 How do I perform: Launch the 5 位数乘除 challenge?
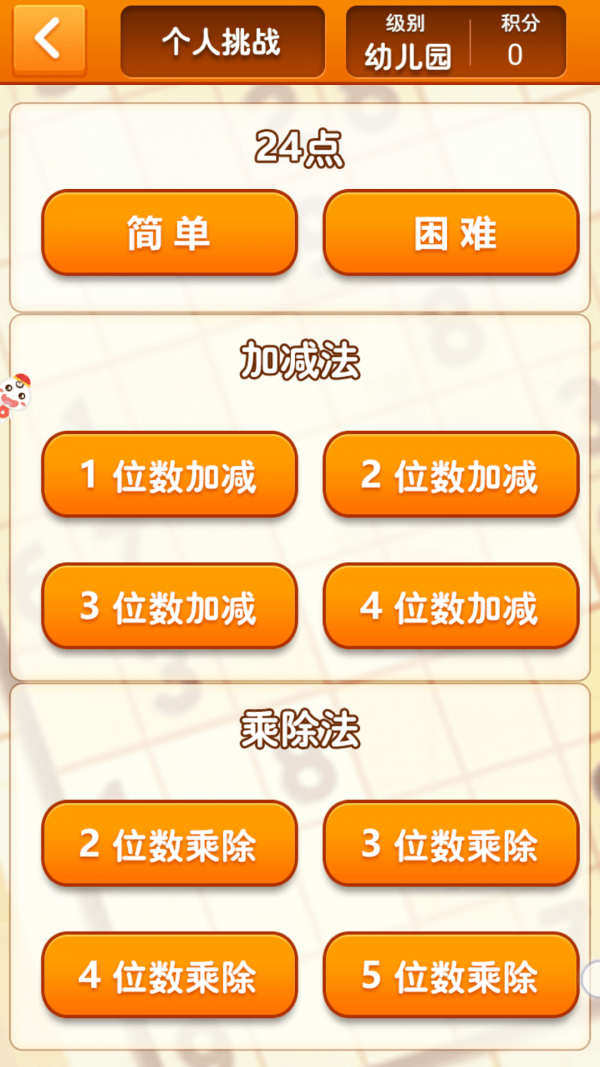pyautogui.click(x=451, y=975)
